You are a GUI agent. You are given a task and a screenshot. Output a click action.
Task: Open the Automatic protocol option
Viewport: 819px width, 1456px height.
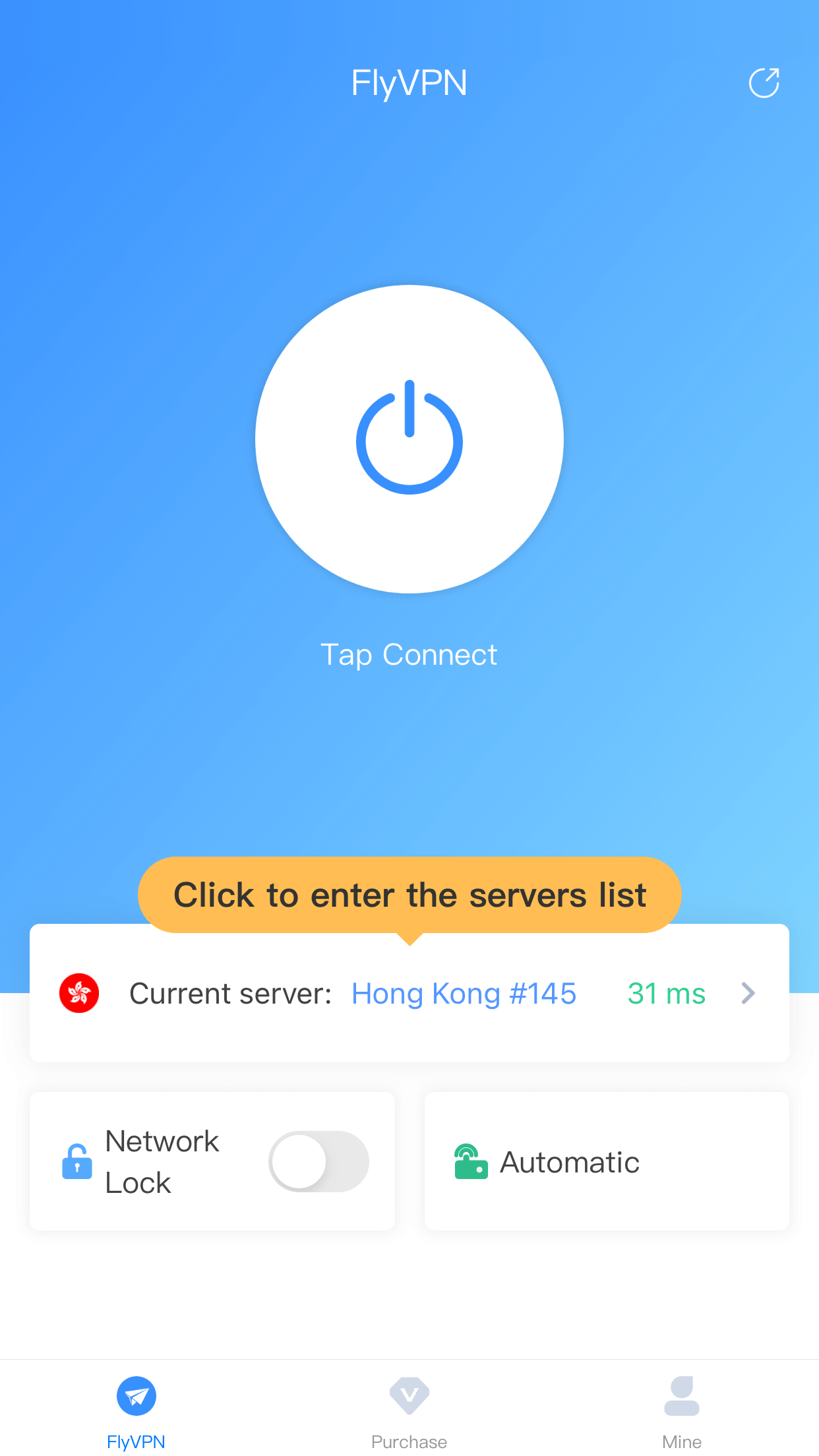(x=606, y=1161)
